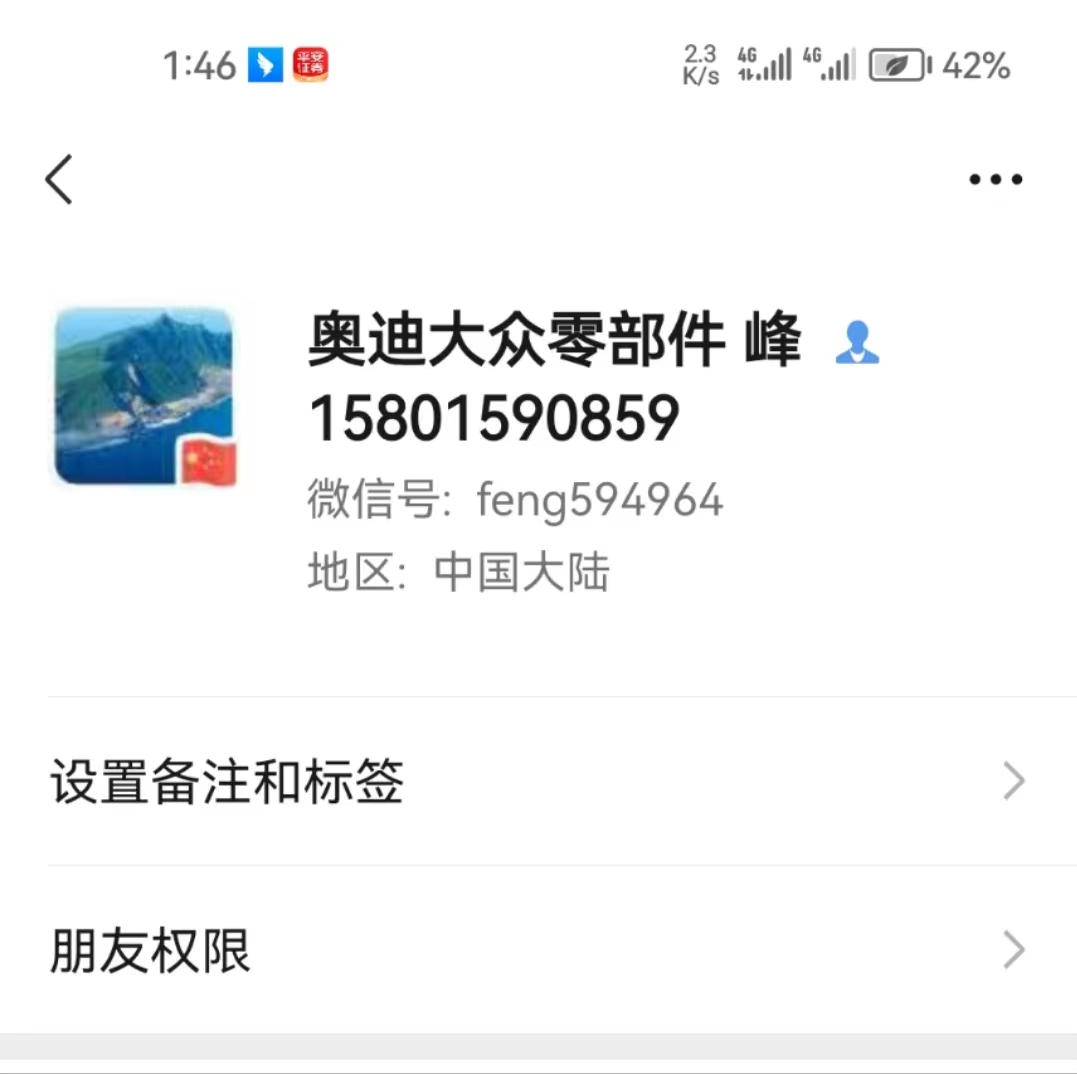Open the three-dot more options menu
The image size is (1077, 1074).
click(995, 180)
